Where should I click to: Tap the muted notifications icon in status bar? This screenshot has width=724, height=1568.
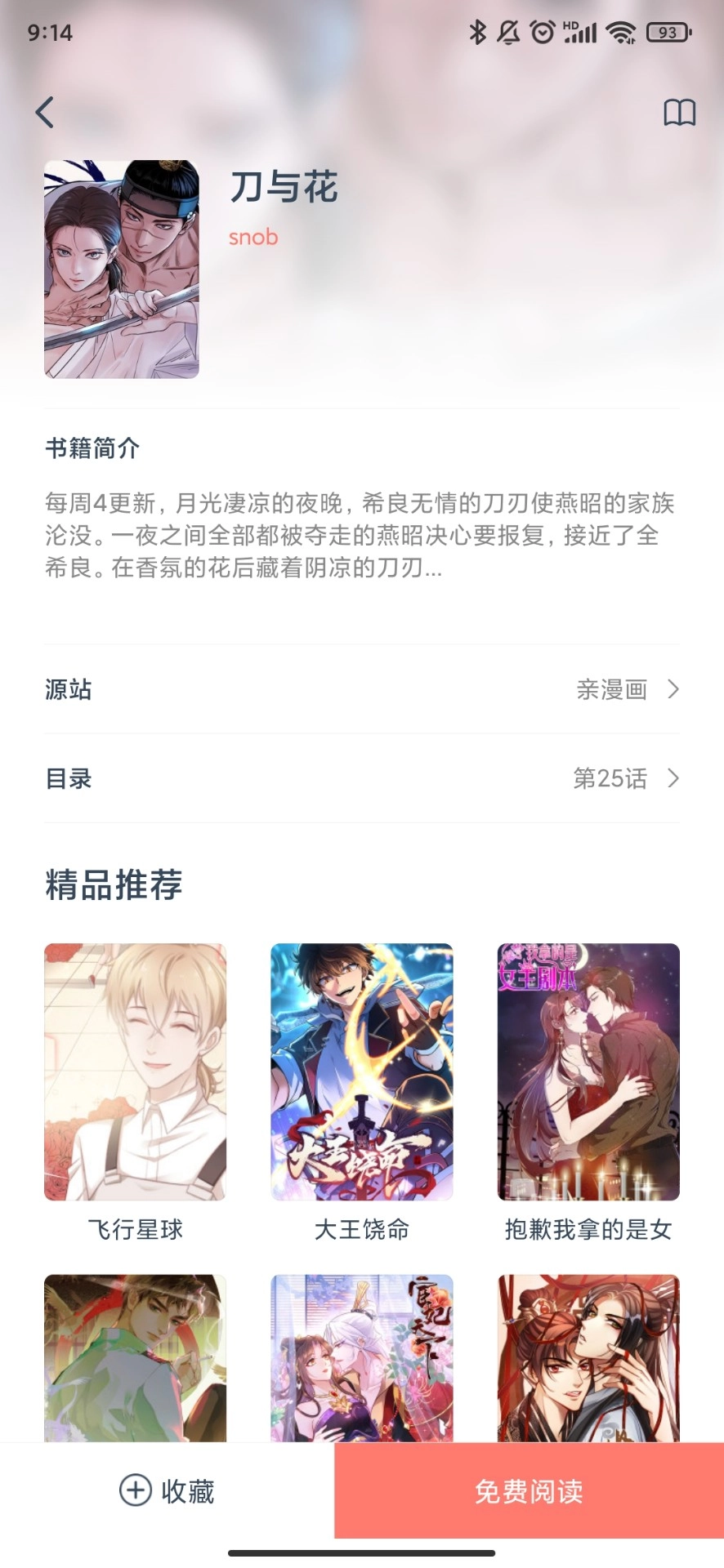508,30
